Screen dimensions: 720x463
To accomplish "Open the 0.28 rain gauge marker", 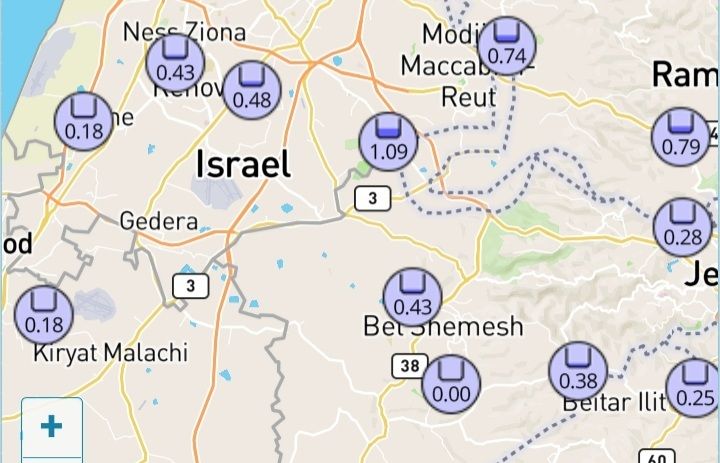I will 683,228.
